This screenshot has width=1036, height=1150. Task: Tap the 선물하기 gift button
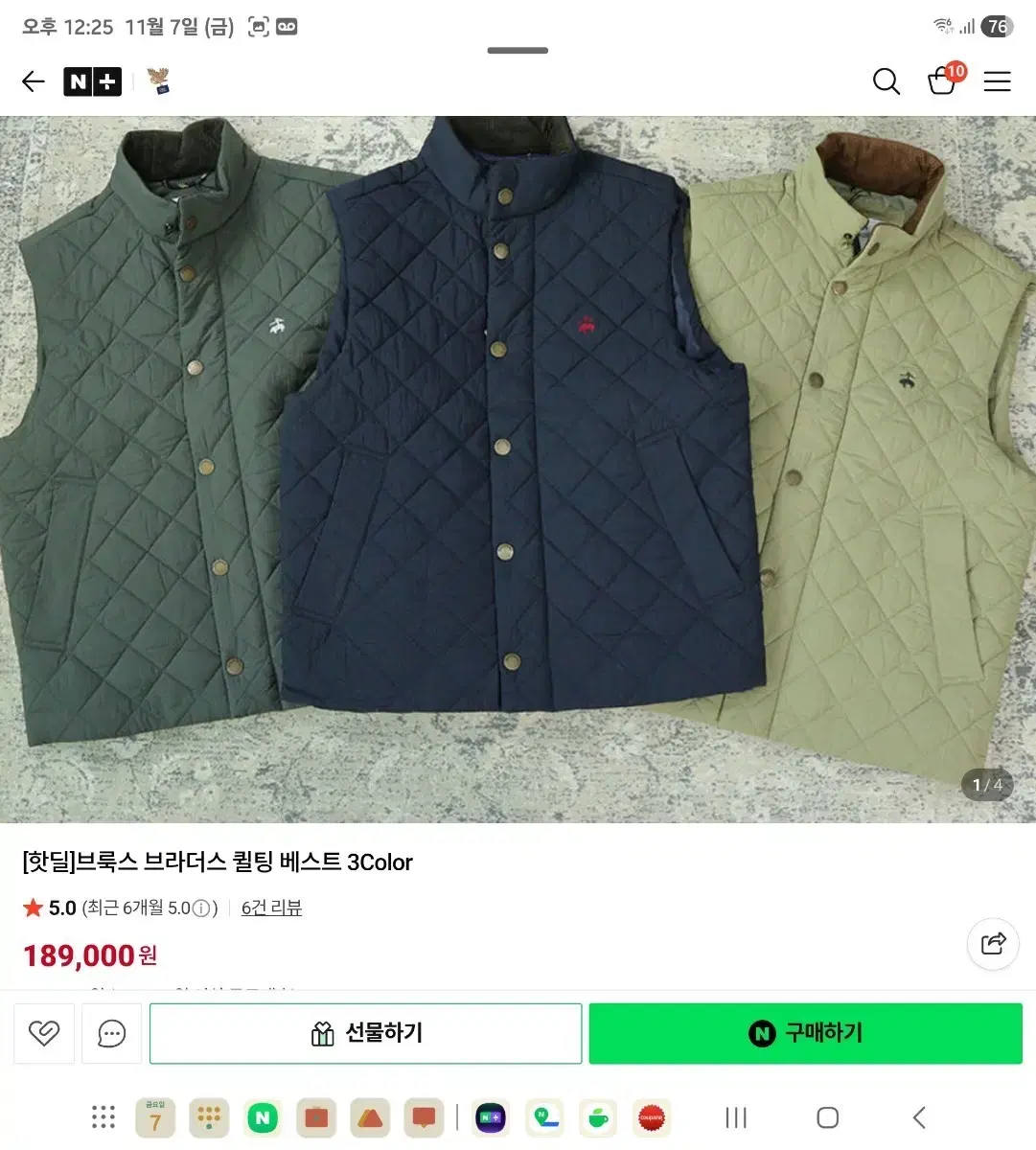(364, 1033)
